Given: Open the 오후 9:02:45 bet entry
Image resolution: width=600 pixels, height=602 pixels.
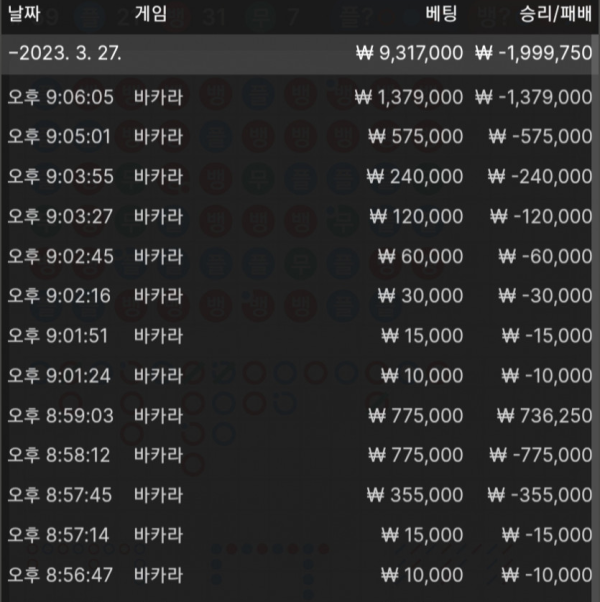Looking at the screenshot, I should point(300,256).
